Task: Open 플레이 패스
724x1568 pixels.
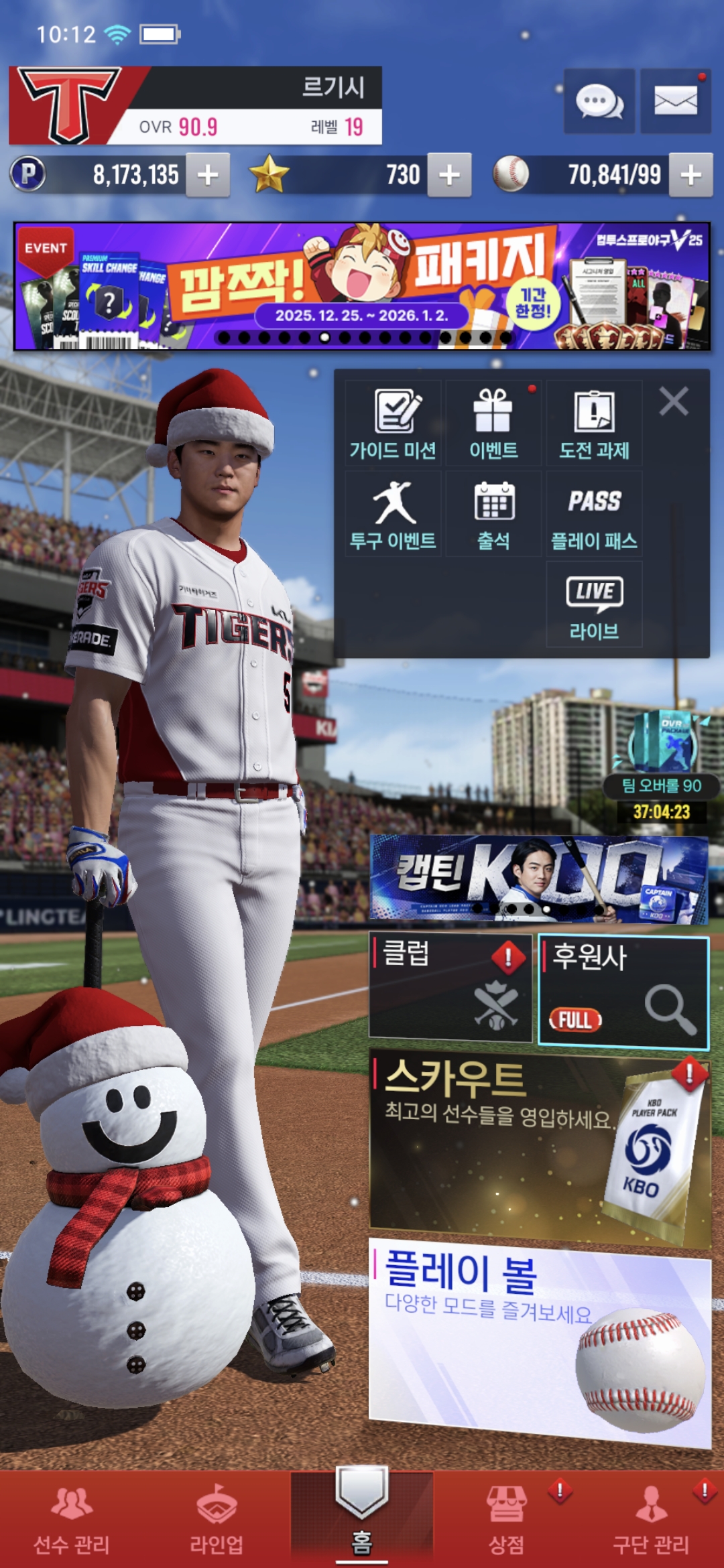Action: (x=594, y=515)
